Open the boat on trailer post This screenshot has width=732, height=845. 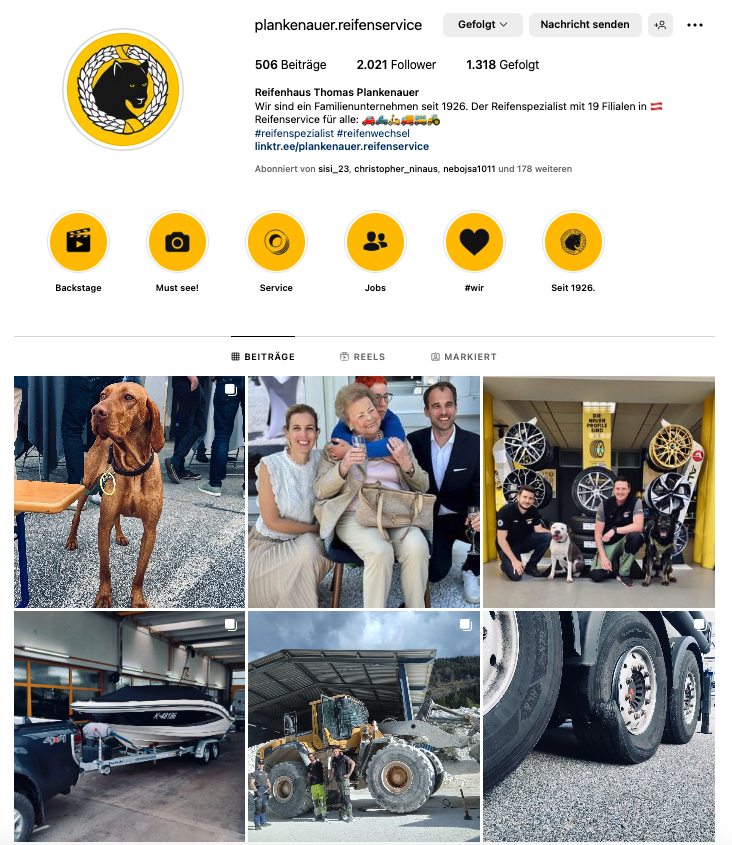[129, 726]
